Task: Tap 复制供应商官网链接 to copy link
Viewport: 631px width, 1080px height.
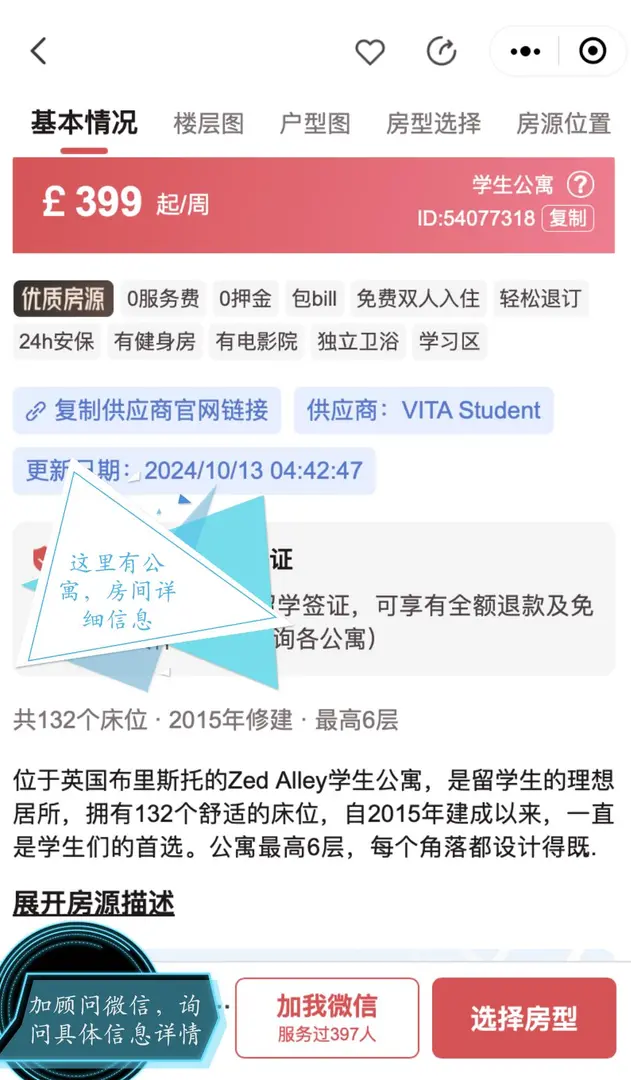Action: [147, 410]
